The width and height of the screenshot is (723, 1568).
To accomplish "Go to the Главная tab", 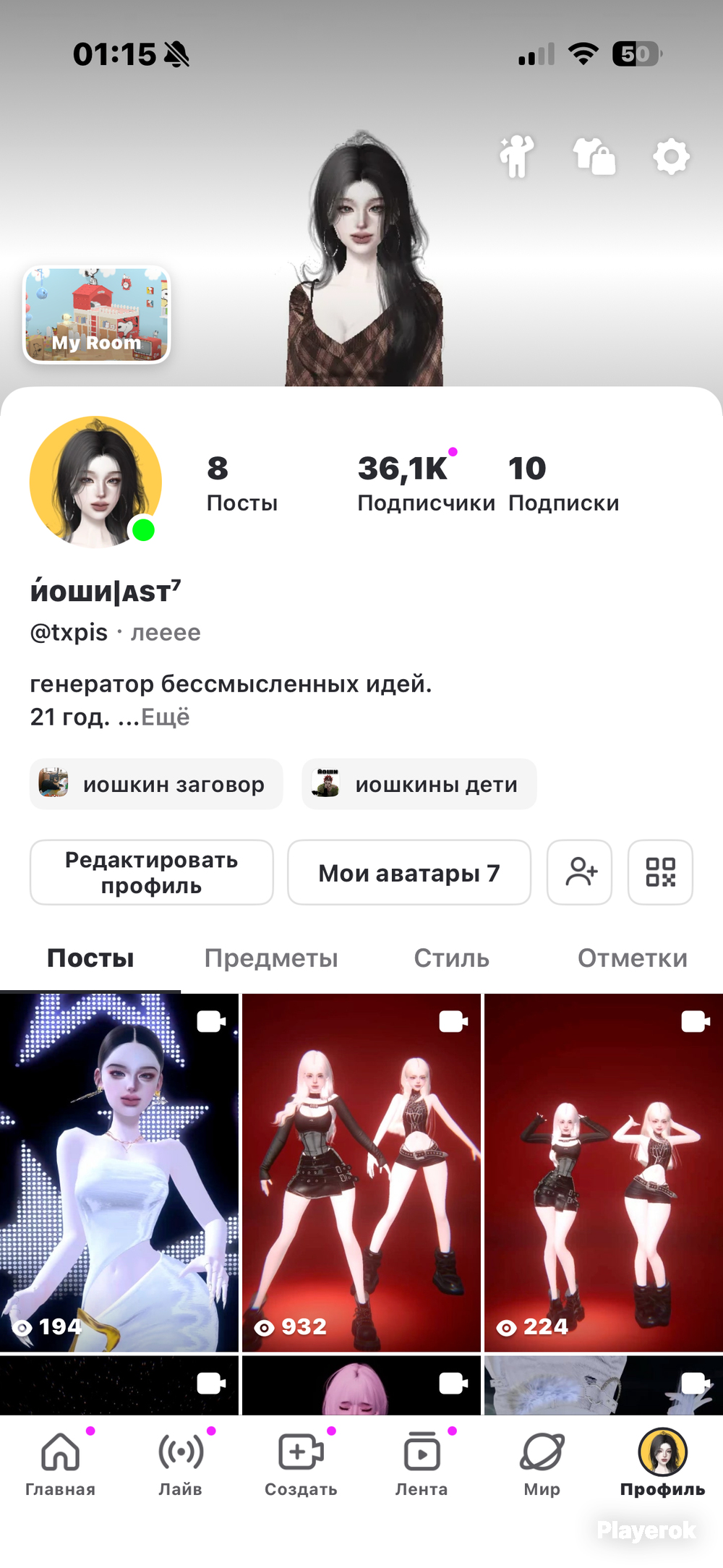I will [x=61, y=1464].
